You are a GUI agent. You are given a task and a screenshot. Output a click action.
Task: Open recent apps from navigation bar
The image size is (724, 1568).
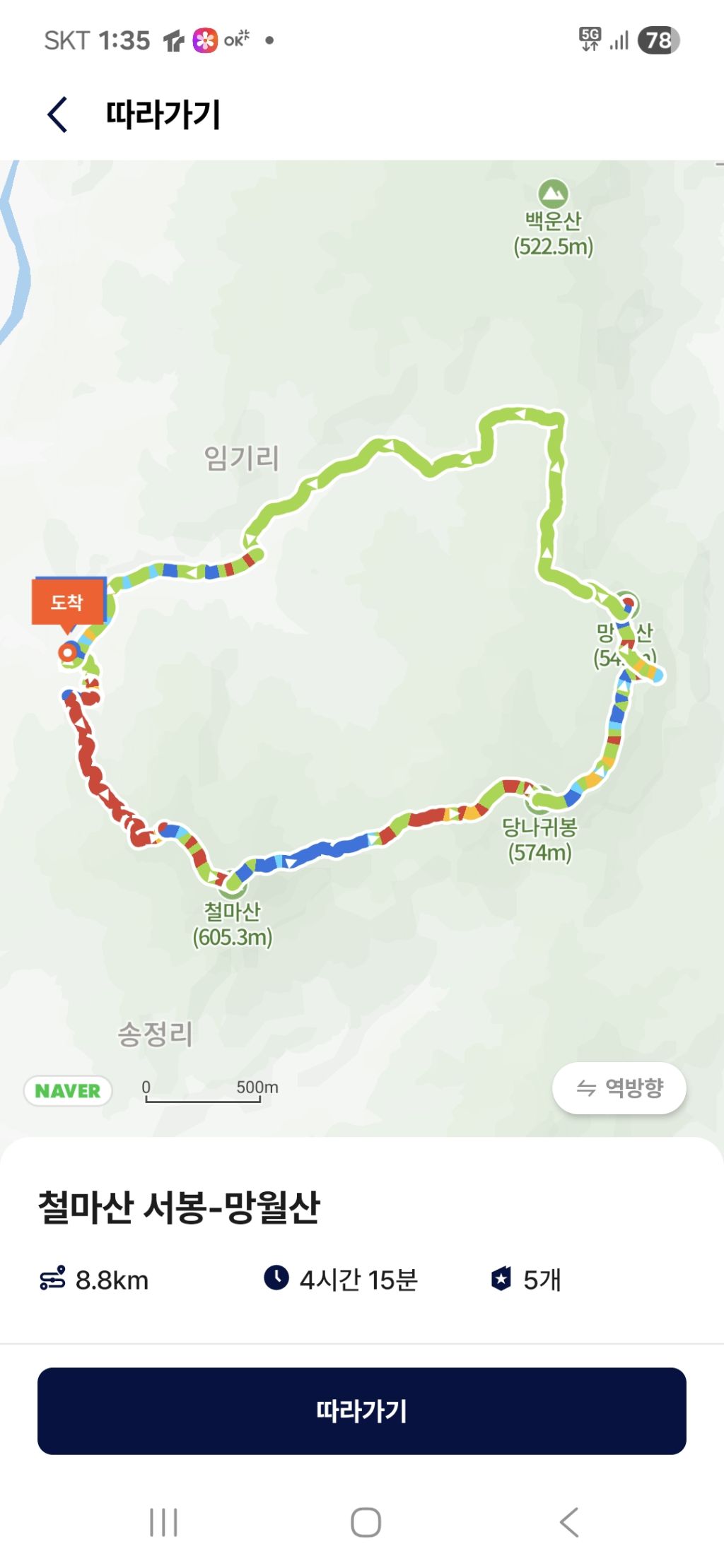coord(163,1522)
